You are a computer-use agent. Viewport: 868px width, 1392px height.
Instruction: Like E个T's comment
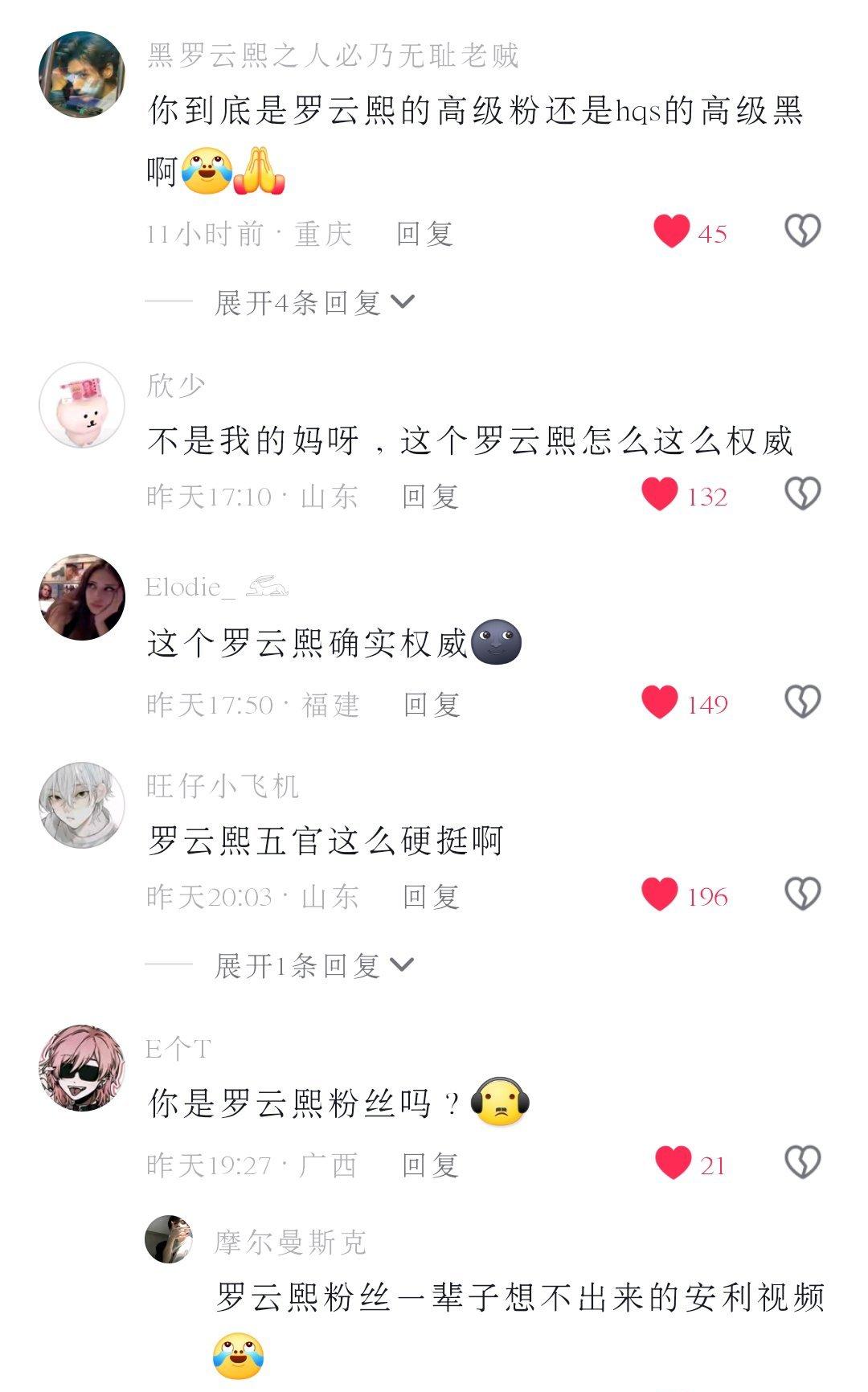click(673, 1163)
